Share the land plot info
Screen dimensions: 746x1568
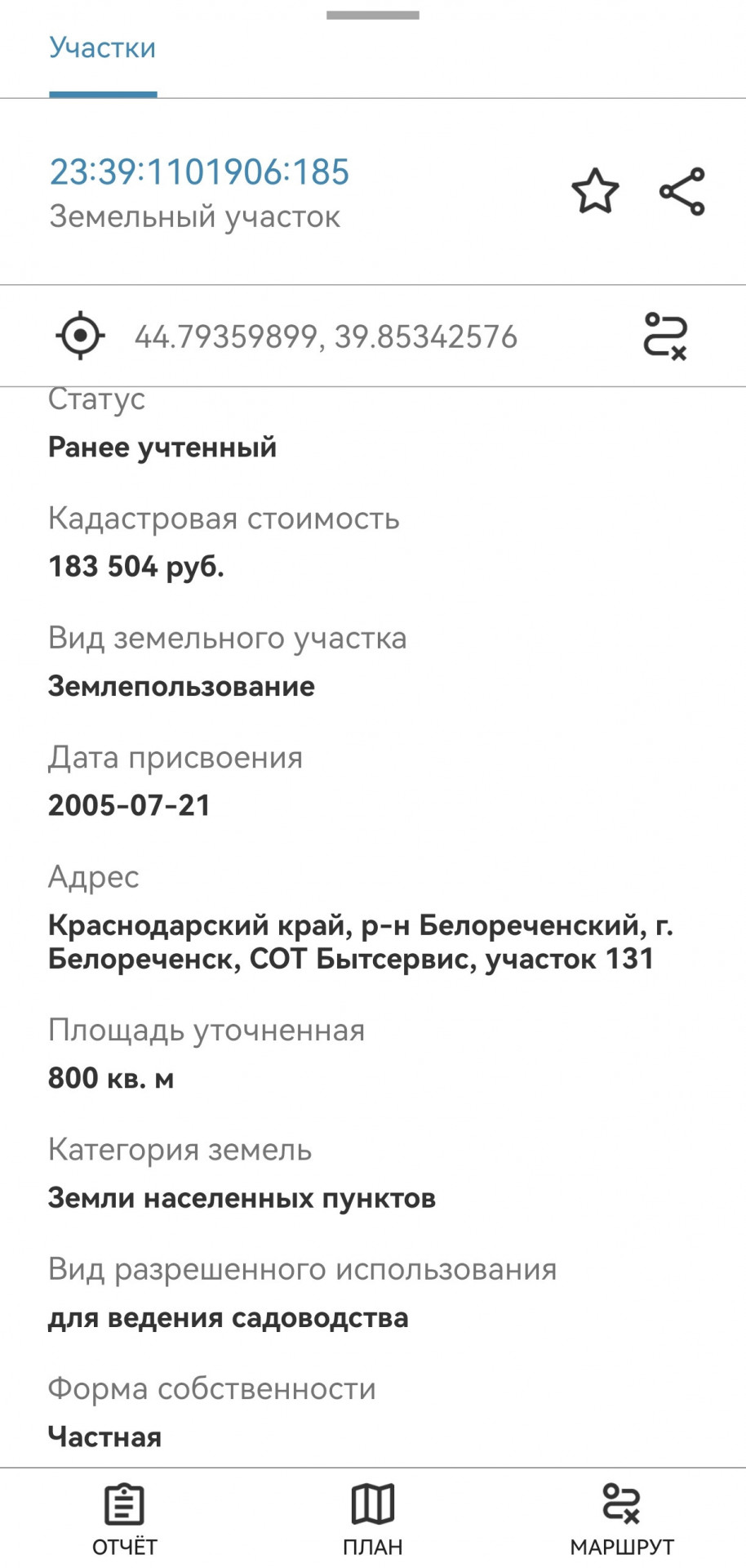tap(682, 191)
